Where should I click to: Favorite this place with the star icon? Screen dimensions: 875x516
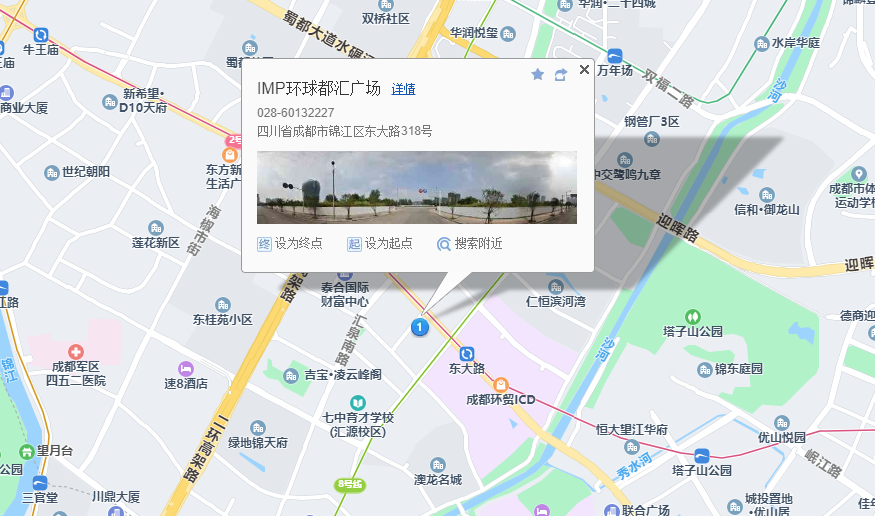pos(537,74)
